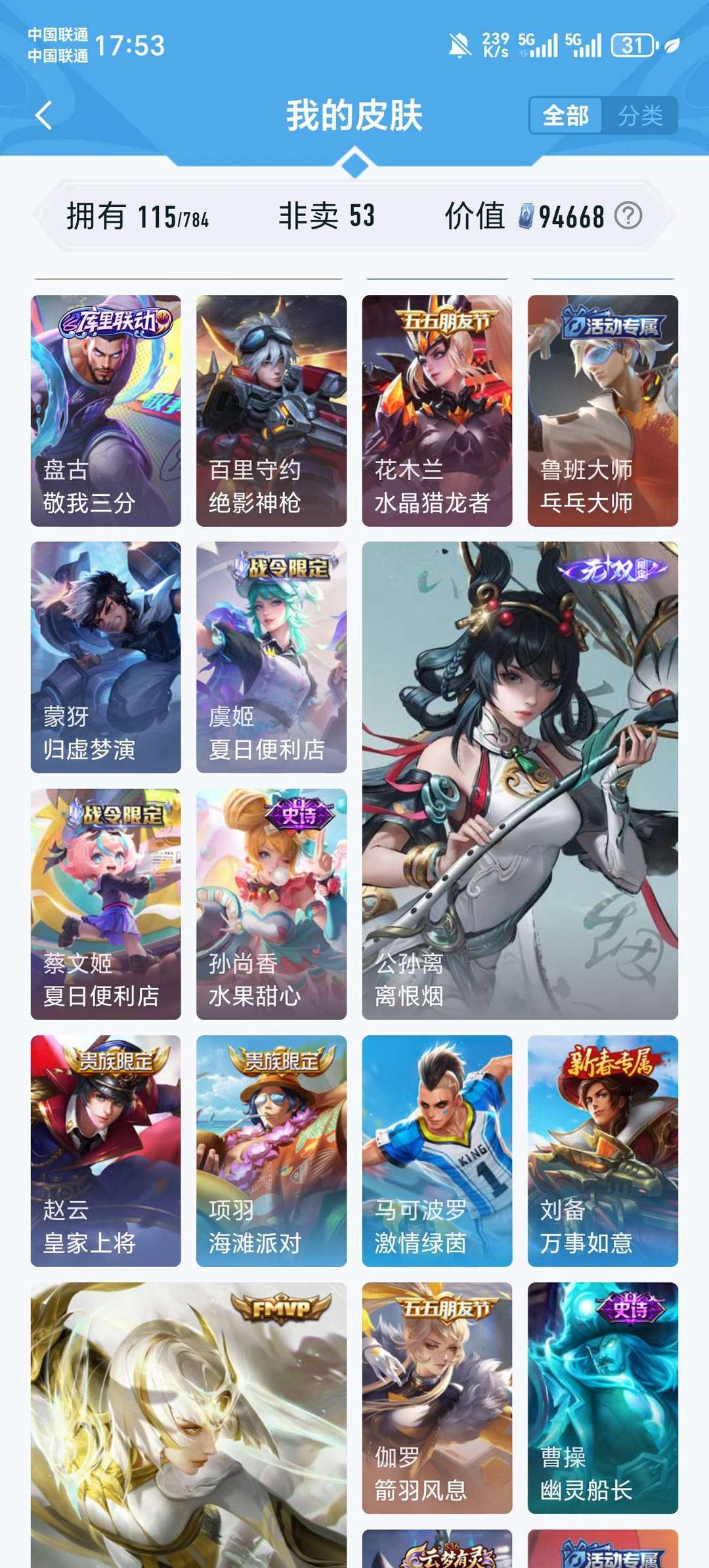709x1568 pixels.
Task: Open the 蒙犽 归虚梦演 skin
Action: coord(106,657)
